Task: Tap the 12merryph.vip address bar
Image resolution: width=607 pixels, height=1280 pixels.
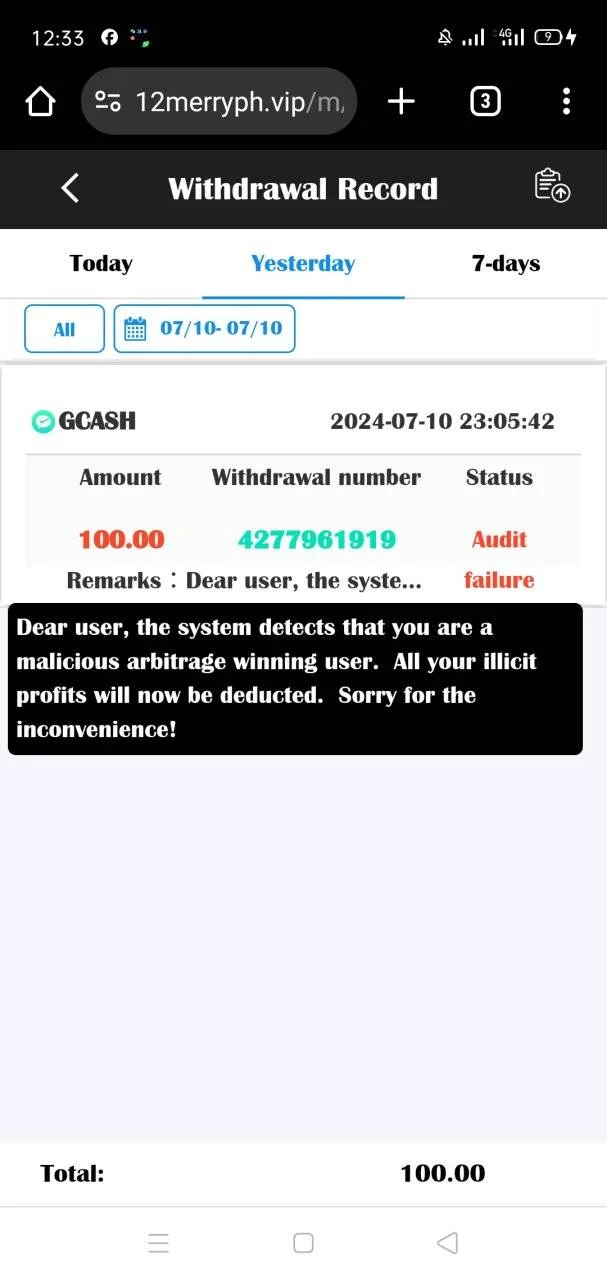Action: coord(219,101)
